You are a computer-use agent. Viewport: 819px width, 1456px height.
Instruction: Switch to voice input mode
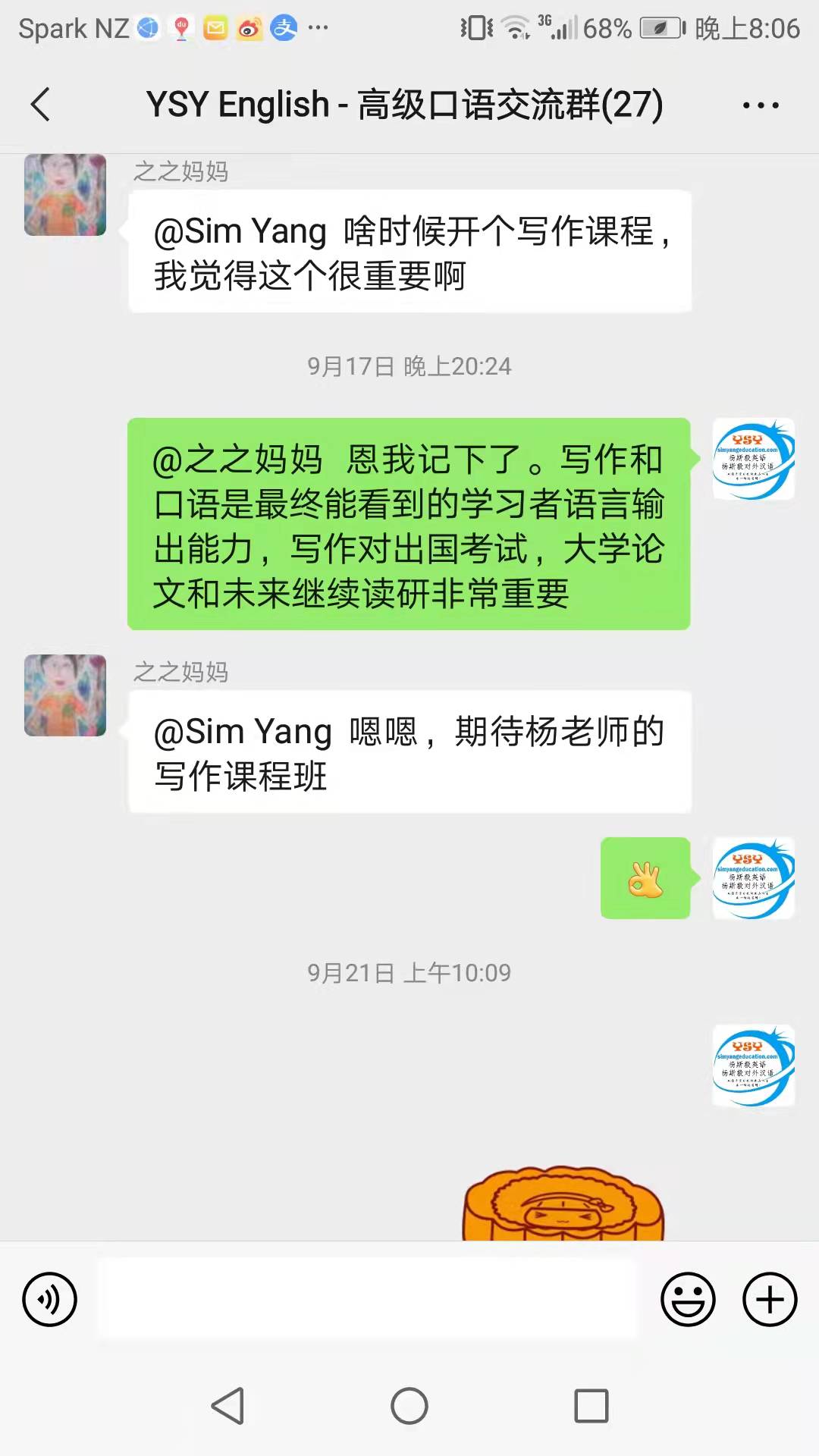(49, 1299)
